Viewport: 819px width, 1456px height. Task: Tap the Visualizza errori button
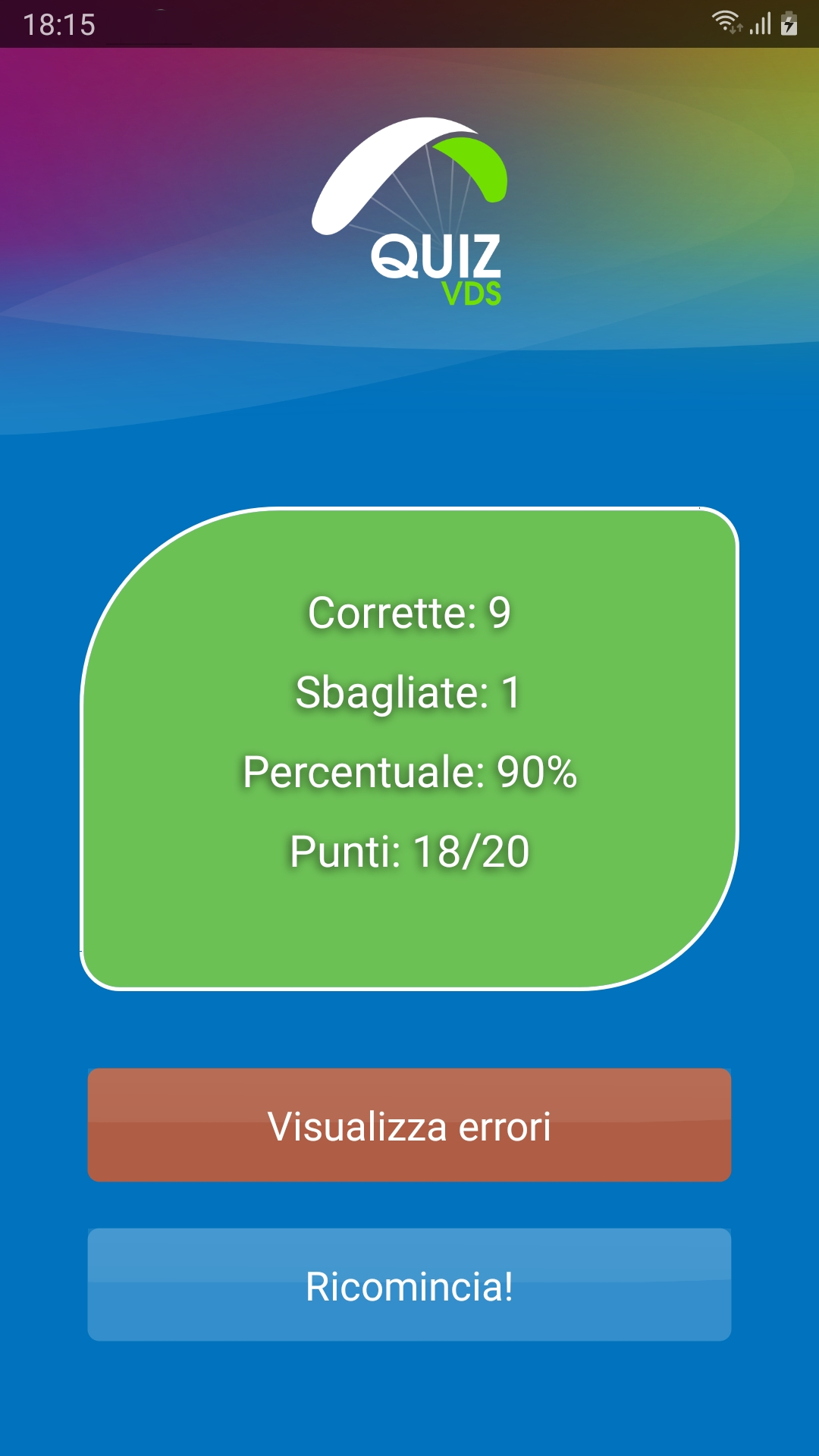point(409,1125)
